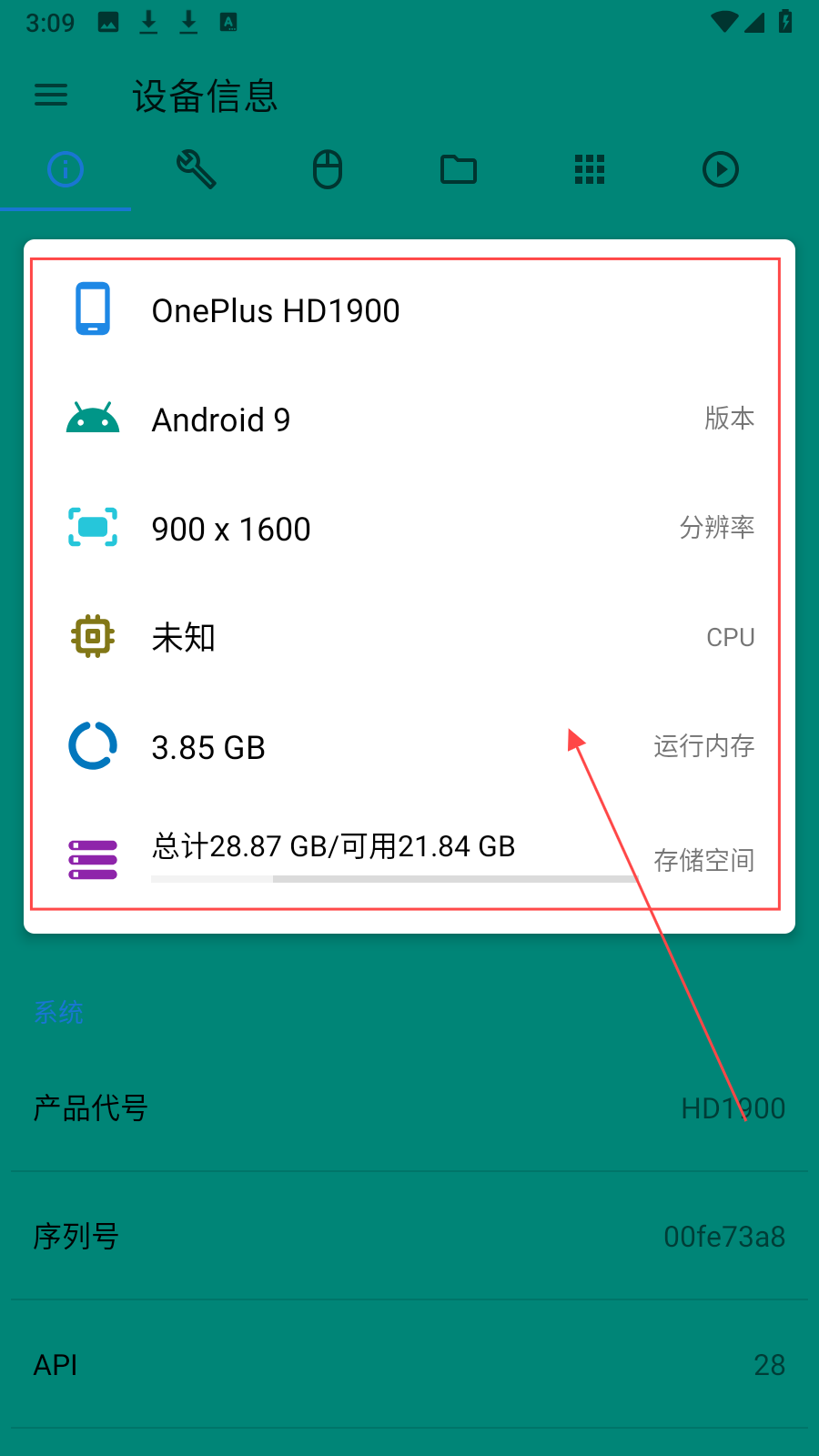Select the device info tab

[x=66, y=170]
